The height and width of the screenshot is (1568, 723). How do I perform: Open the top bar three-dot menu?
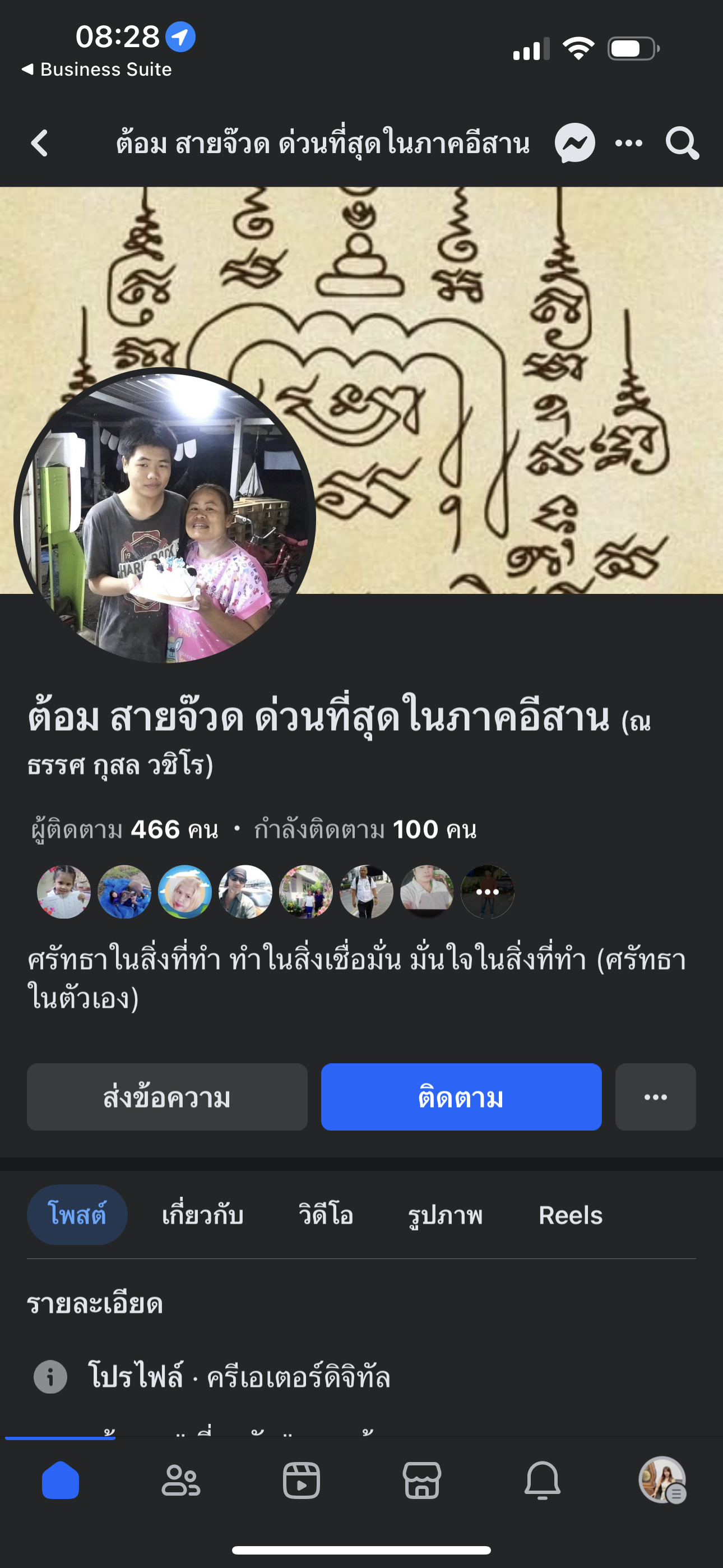[x=629, y=144]
